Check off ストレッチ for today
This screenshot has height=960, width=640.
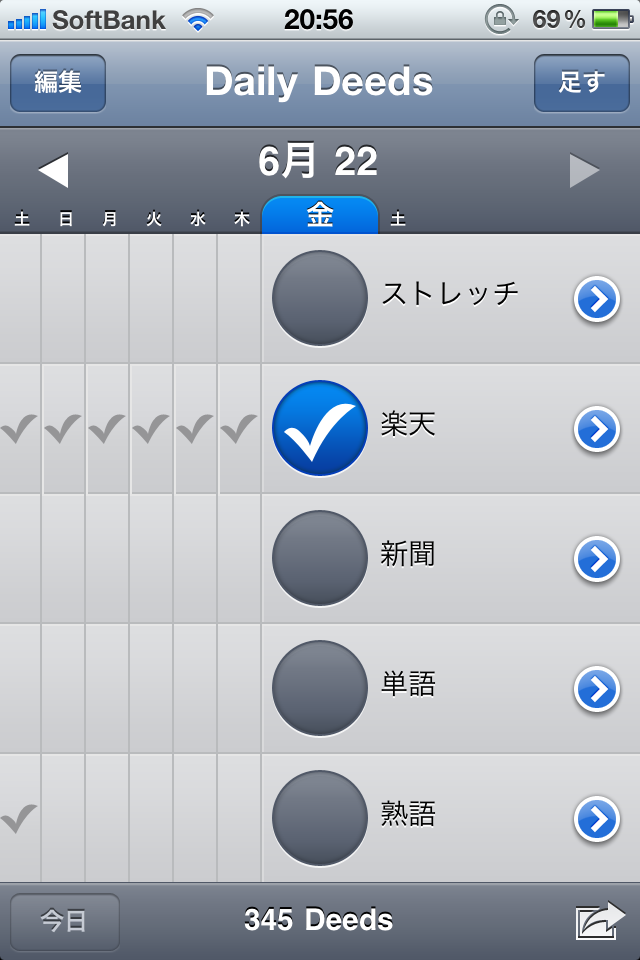point(320,298)
